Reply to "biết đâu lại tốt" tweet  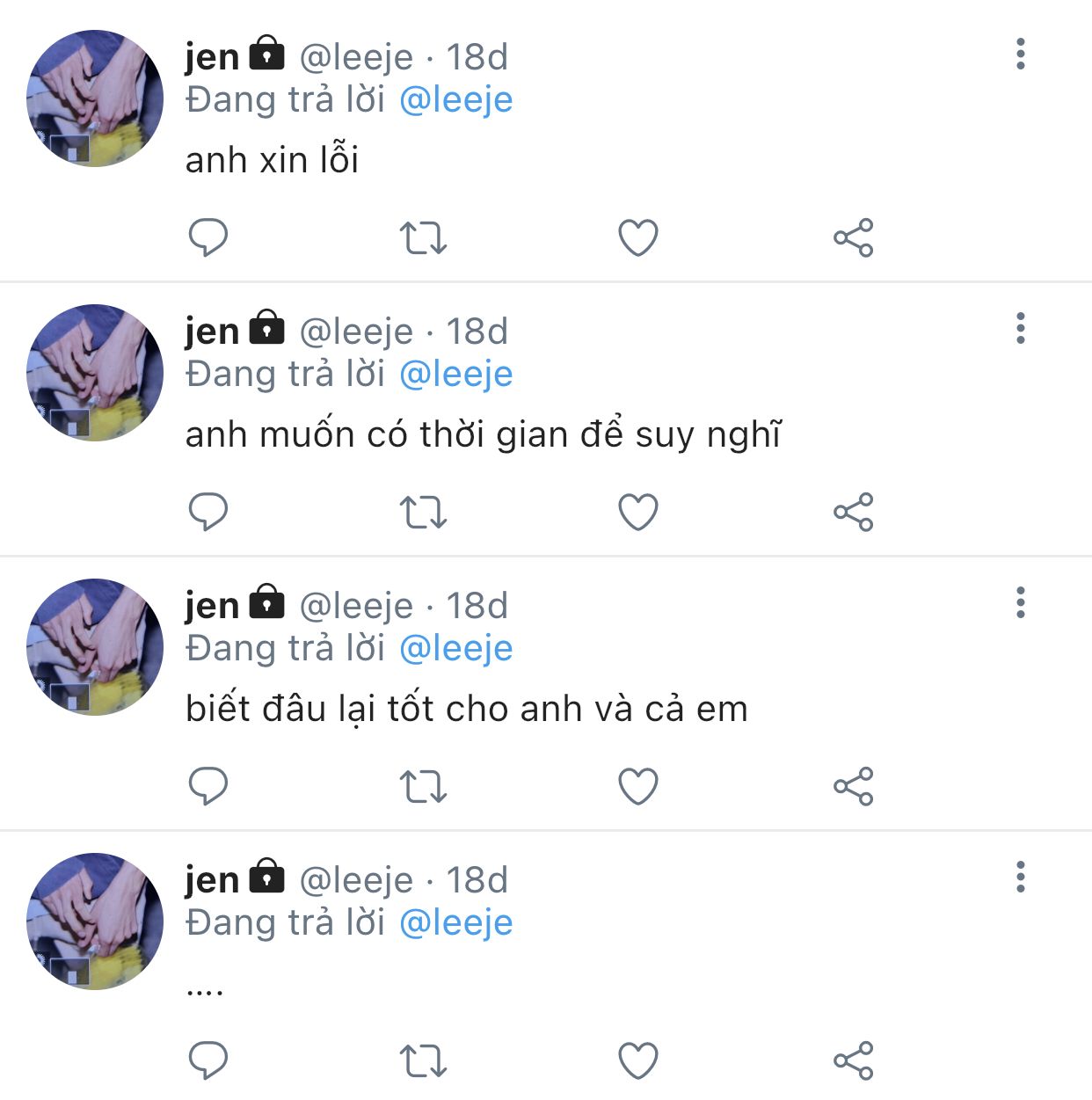pyautogui.click(x=208, y=786)
